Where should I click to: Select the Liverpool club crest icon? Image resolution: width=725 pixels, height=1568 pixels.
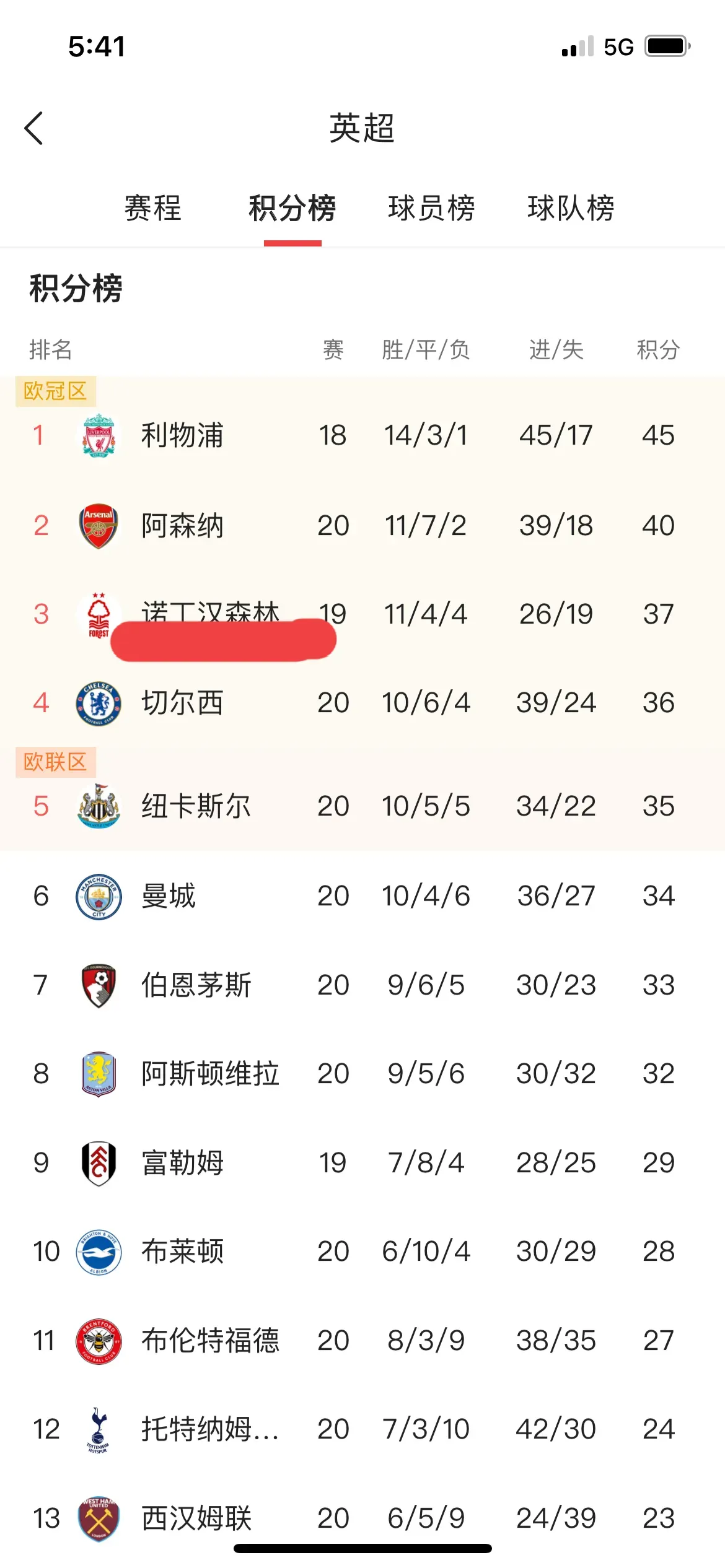pos(97,435)
